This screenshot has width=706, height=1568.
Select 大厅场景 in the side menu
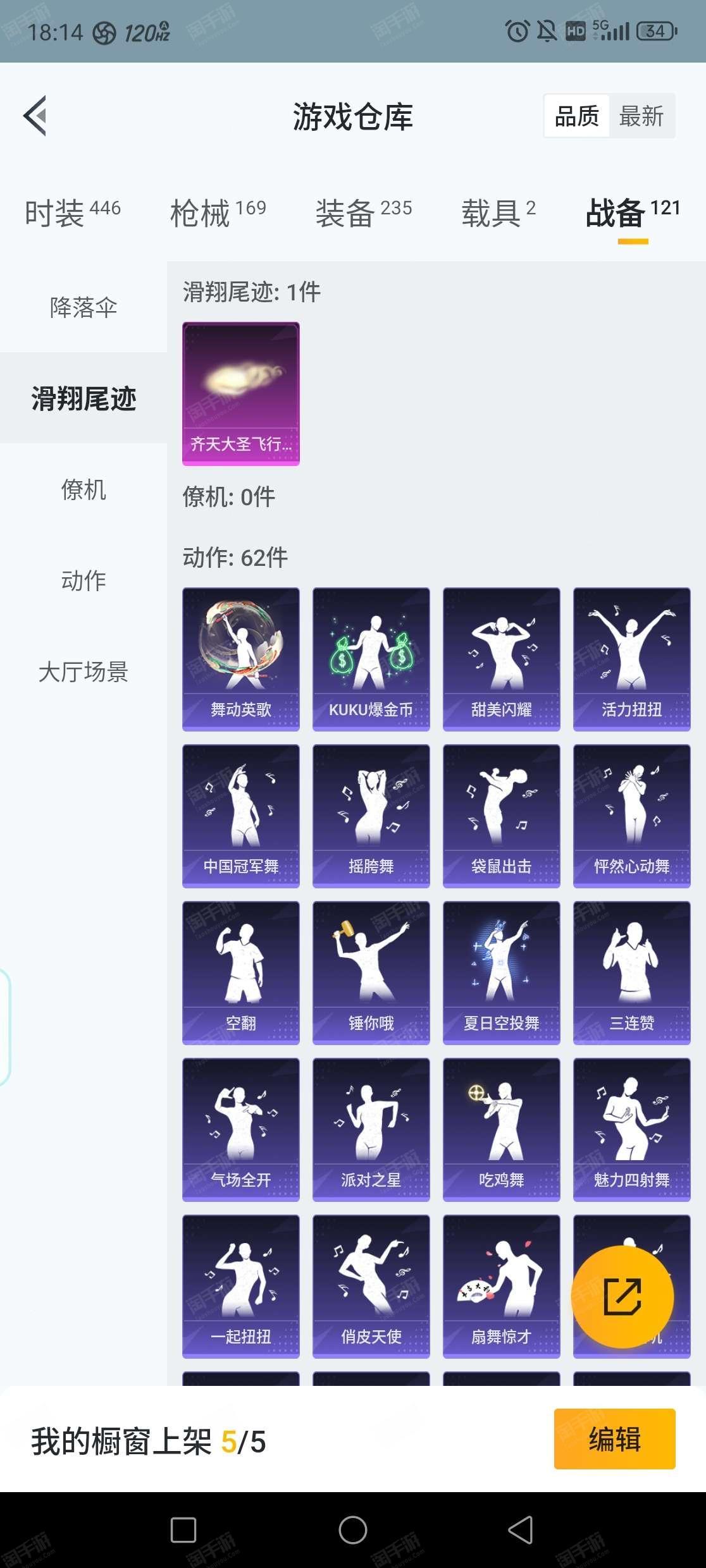pos(84,671)
